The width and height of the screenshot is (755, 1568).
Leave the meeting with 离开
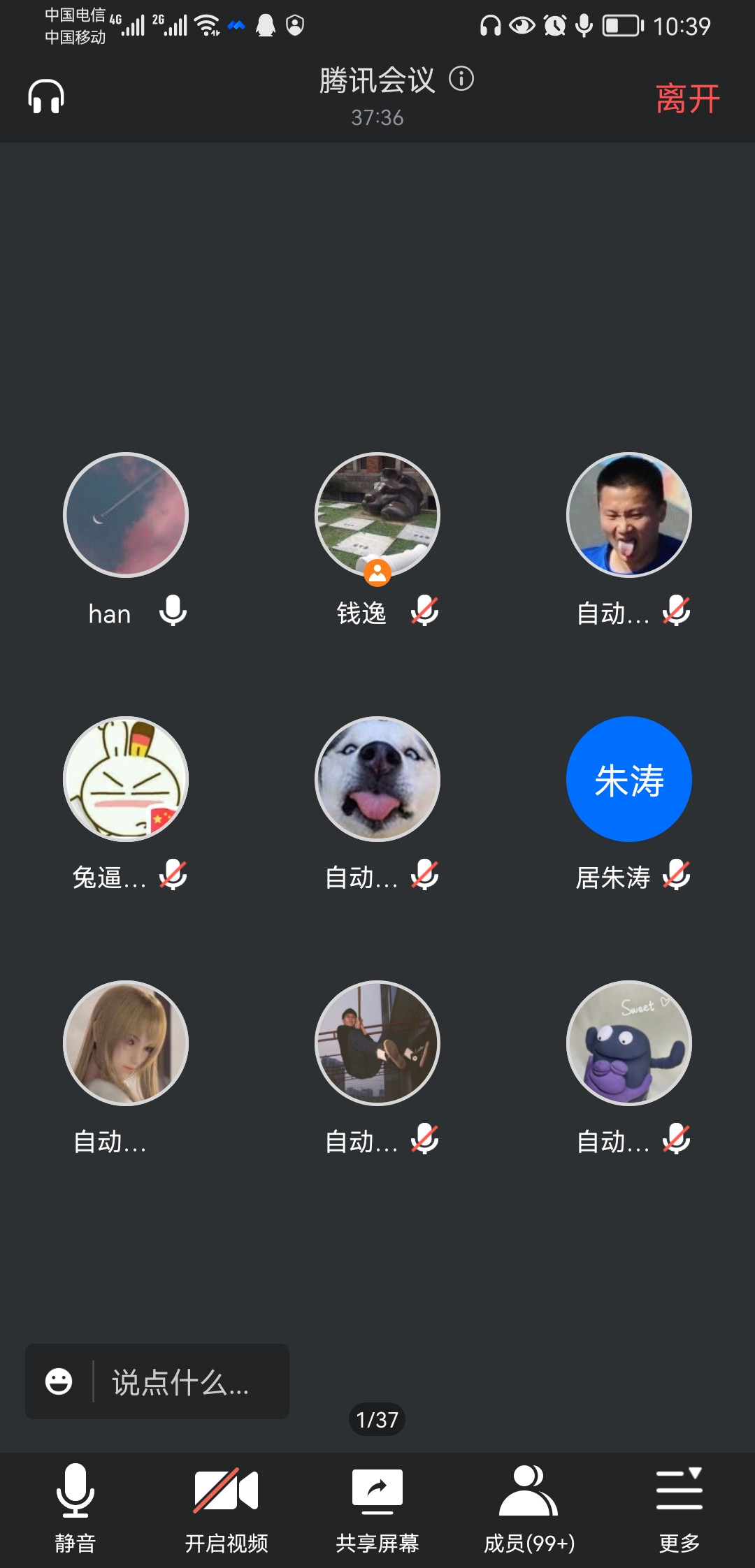687,99
